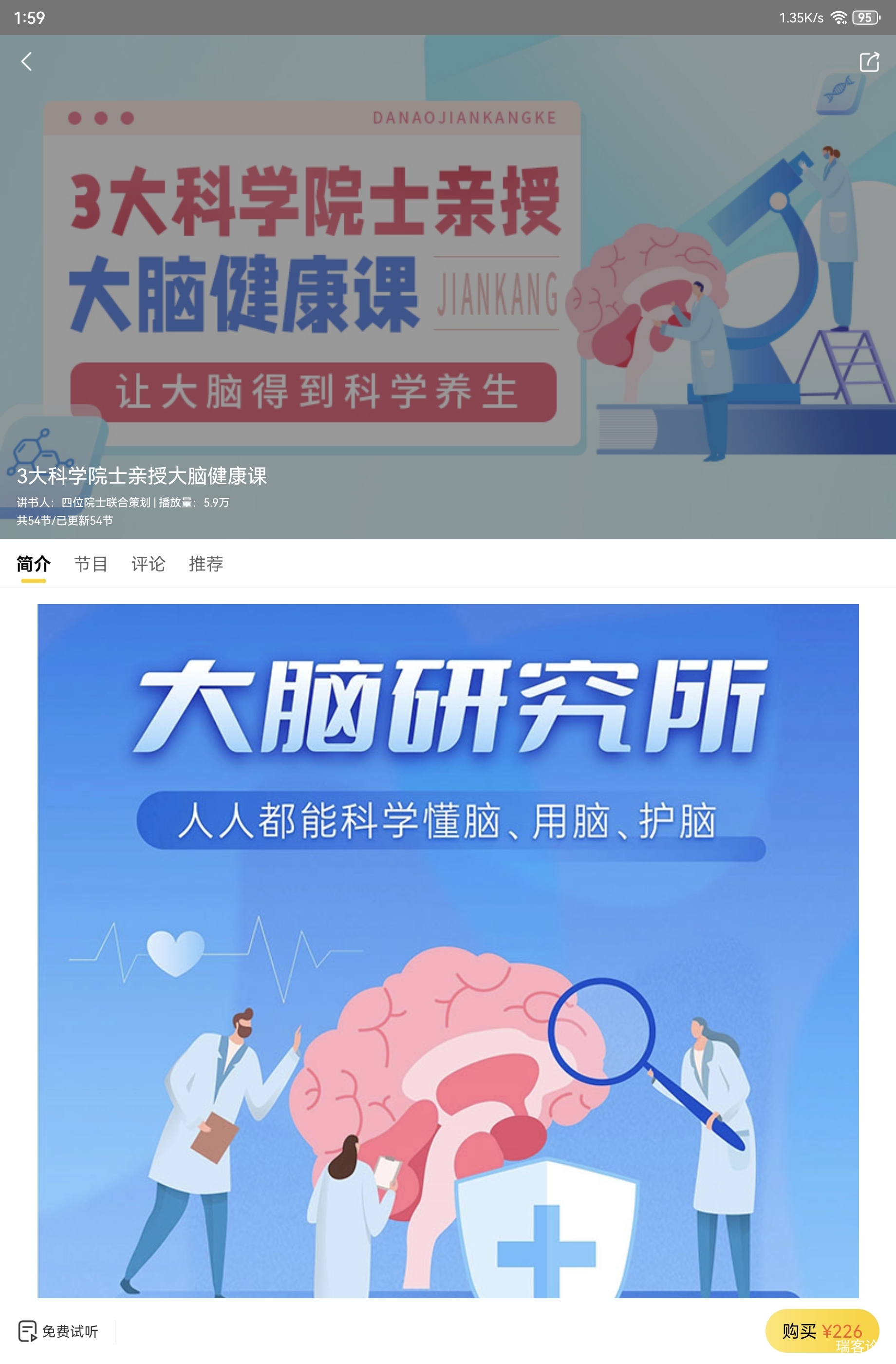Open the 评论 tab
Viewport: 896px width, 1364px height.
pyautogui.click(x=148, y=564)
